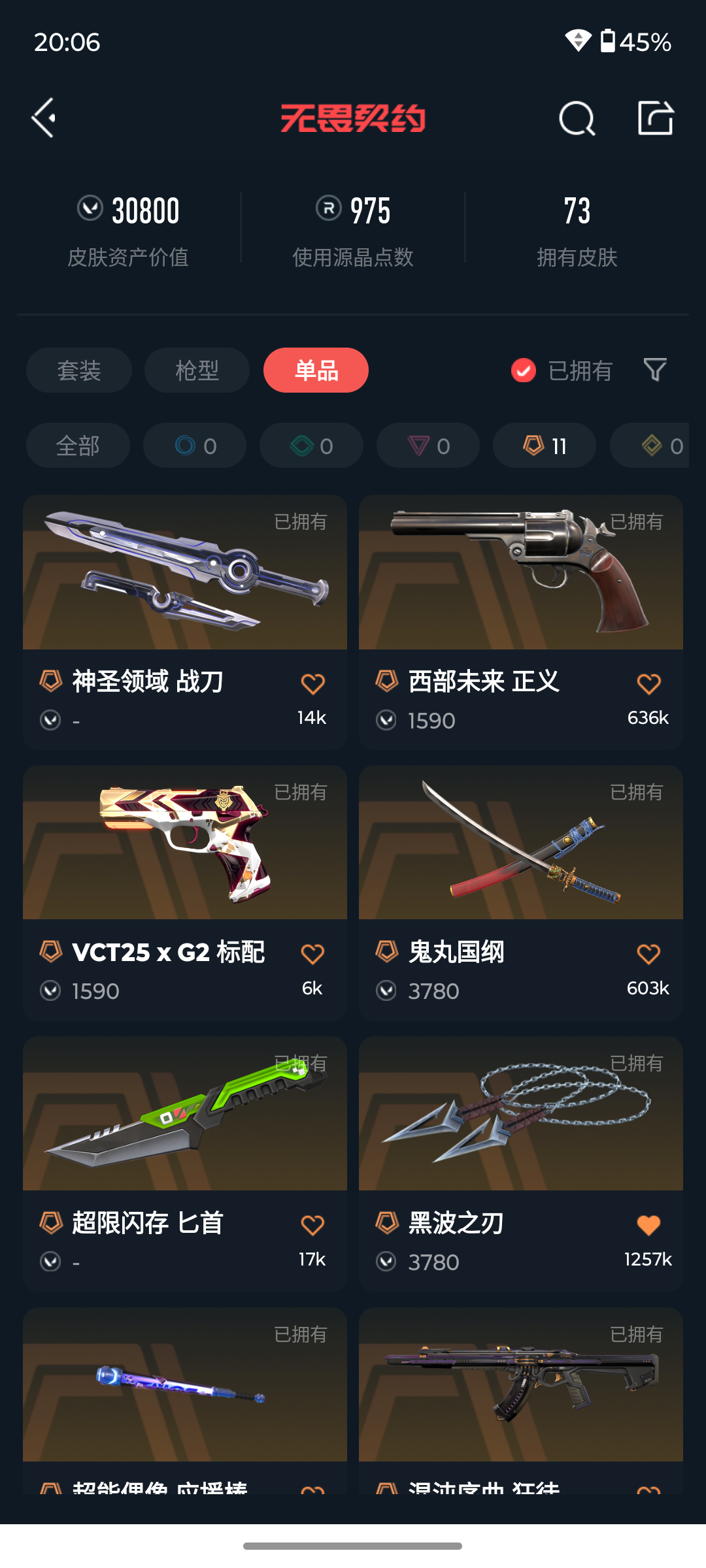Open the funnel filter options
This screenshot has width=706, height=1568.
pyautogui.click(x=655, y=370)
